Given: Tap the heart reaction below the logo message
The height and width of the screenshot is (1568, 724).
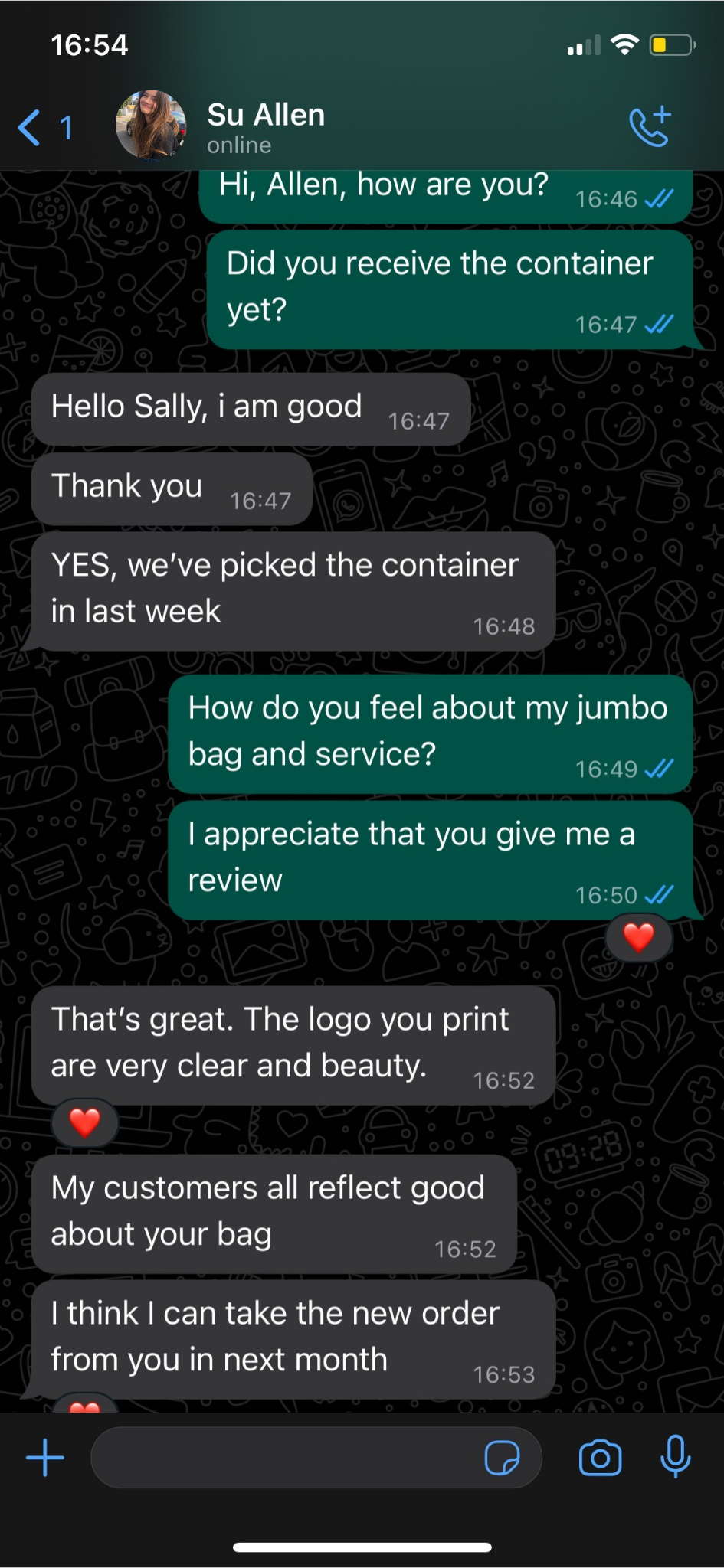Looking at the screenshot, I should point(84,1123).
